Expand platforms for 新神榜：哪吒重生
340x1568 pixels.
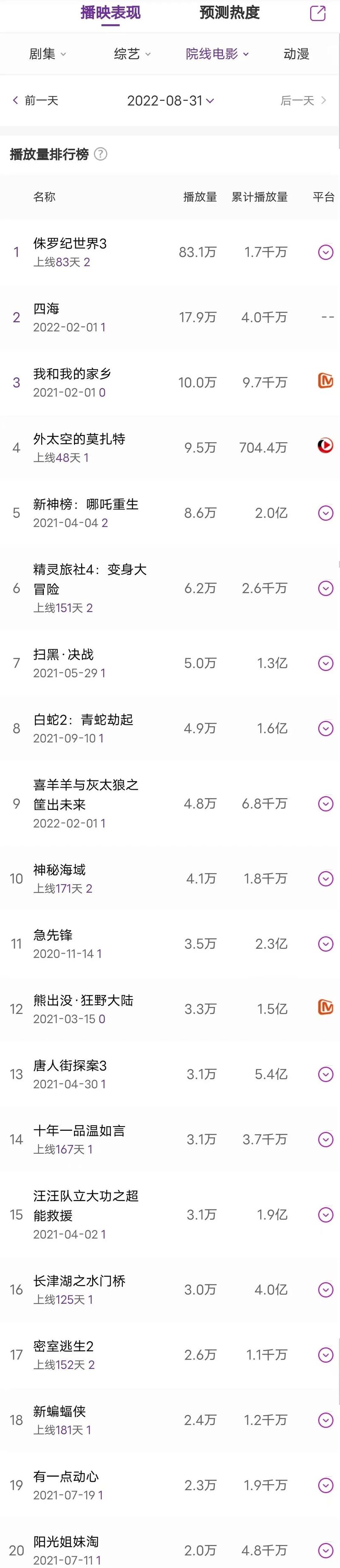click(326, 513)
